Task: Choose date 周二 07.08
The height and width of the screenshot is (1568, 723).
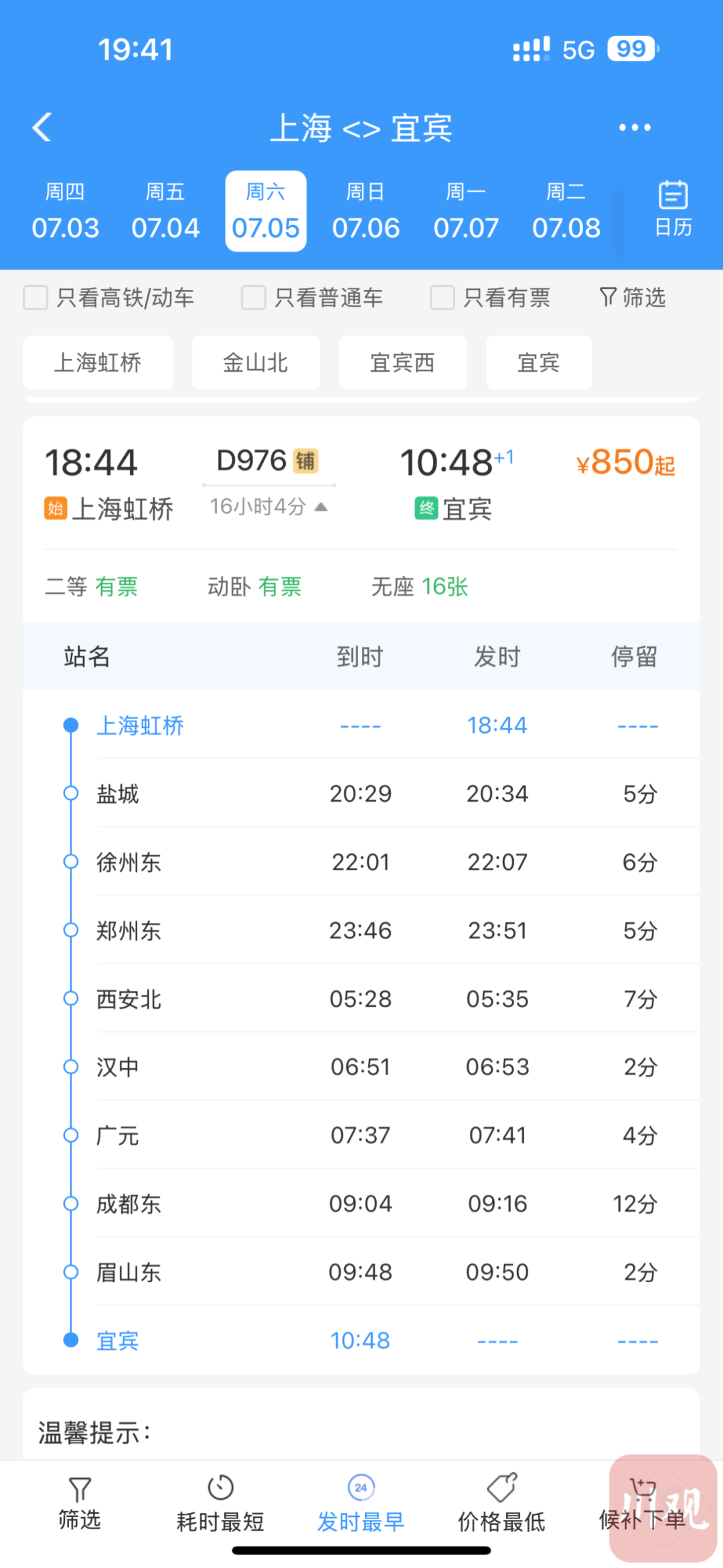Action: point(566,212)
